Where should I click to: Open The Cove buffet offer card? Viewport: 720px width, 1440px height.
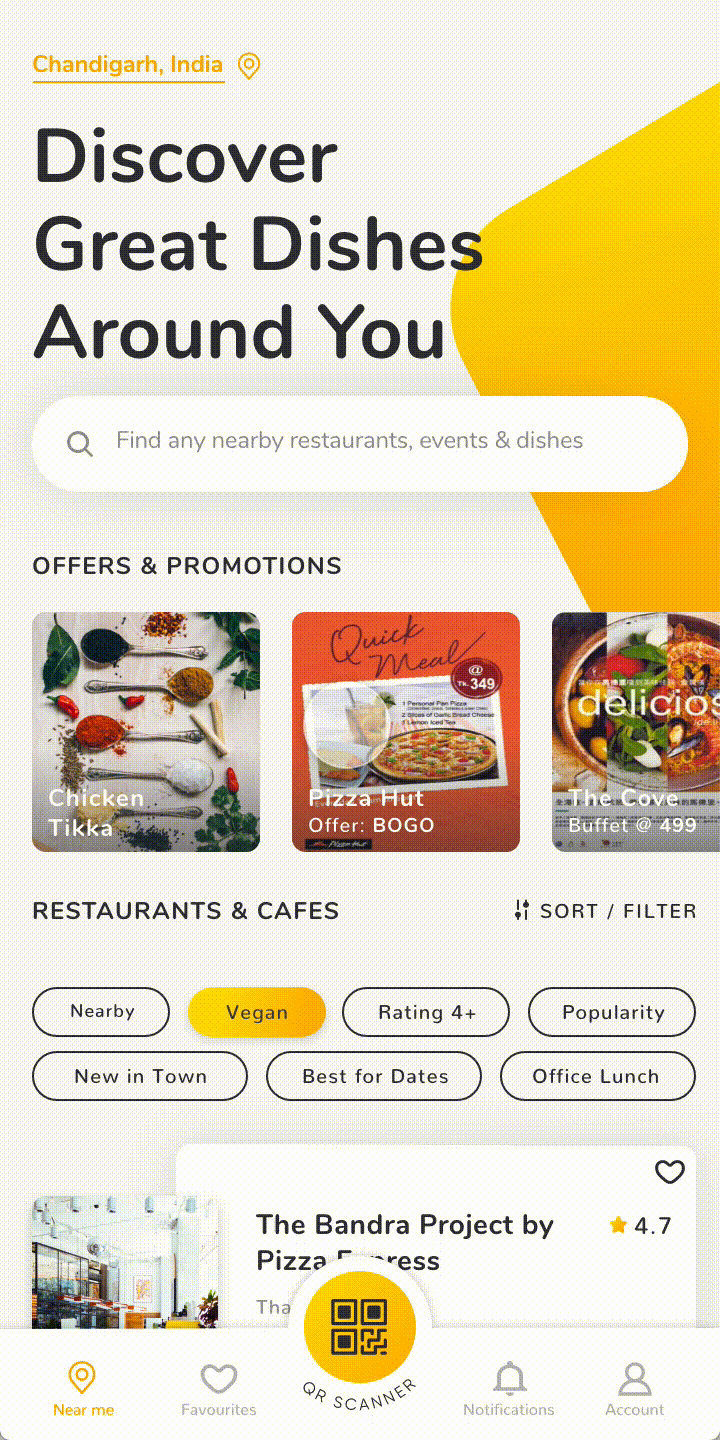click(636, 732)
